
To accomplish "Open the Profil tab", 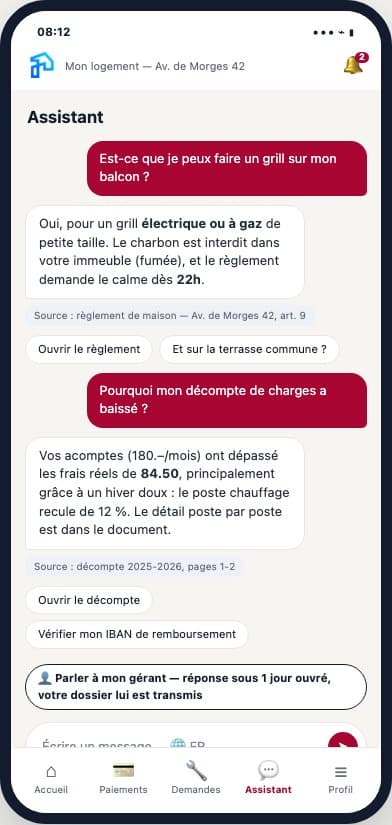I will (x=340, y=779).
